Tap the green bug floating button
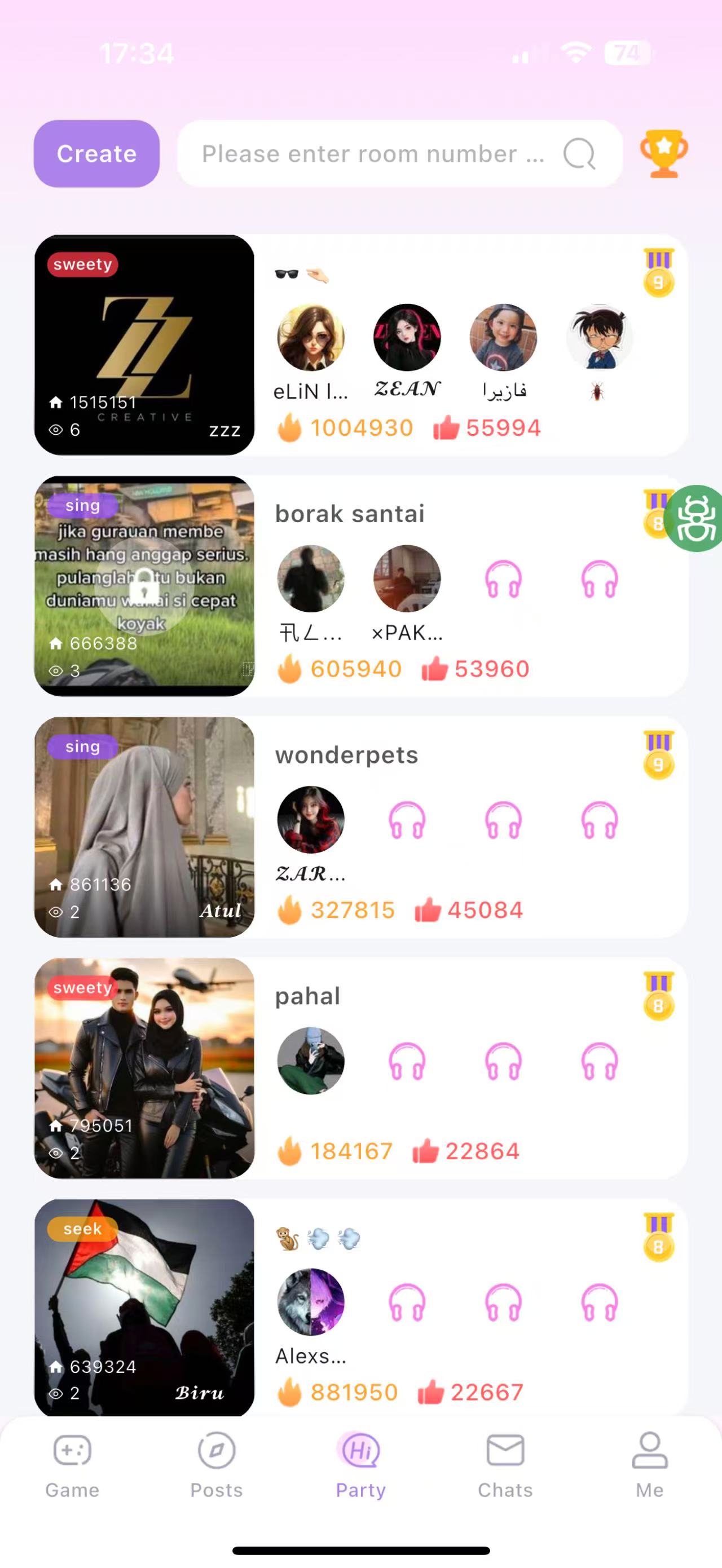 point(697,519)
